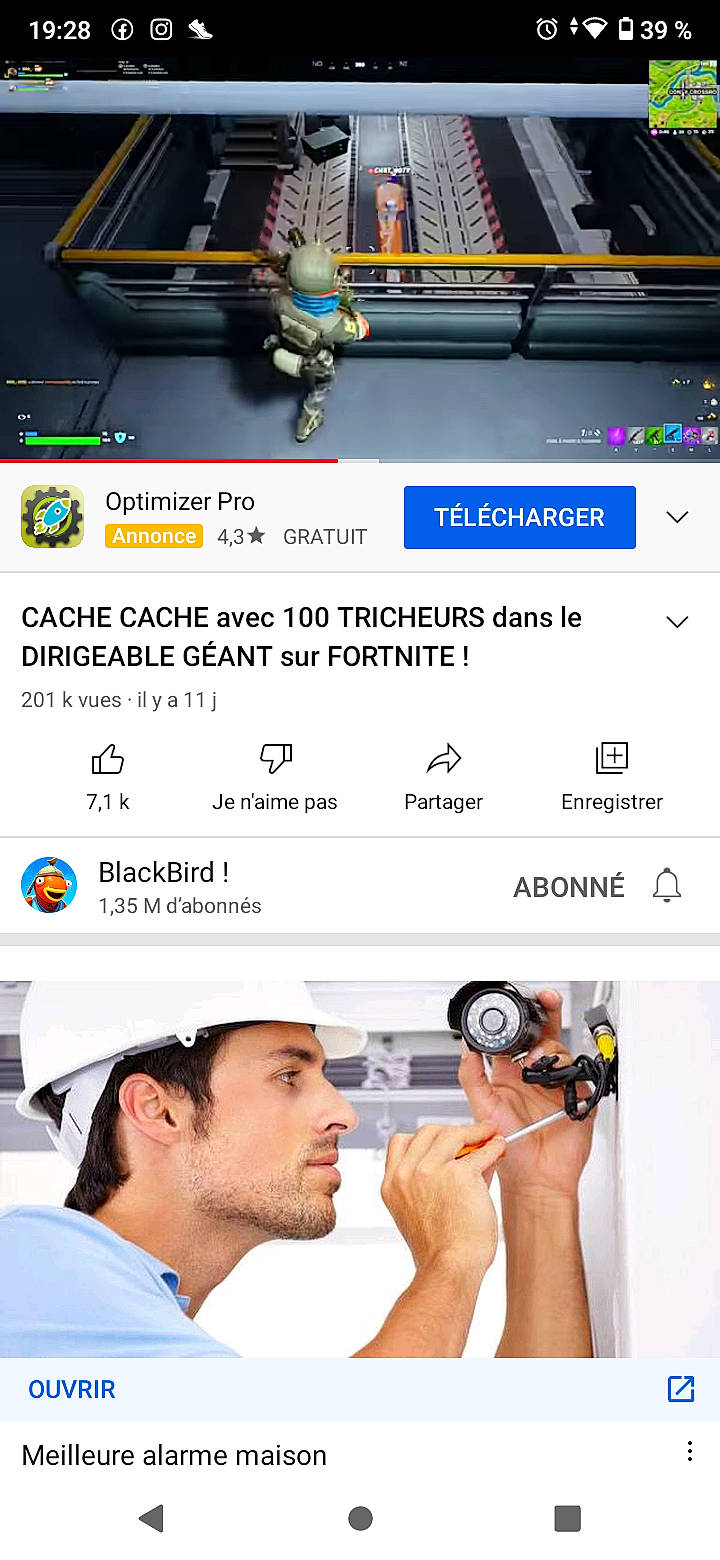Tap the OUVRIR link on the alarm ad
Screen dimensions: 720x1560
72,1389
